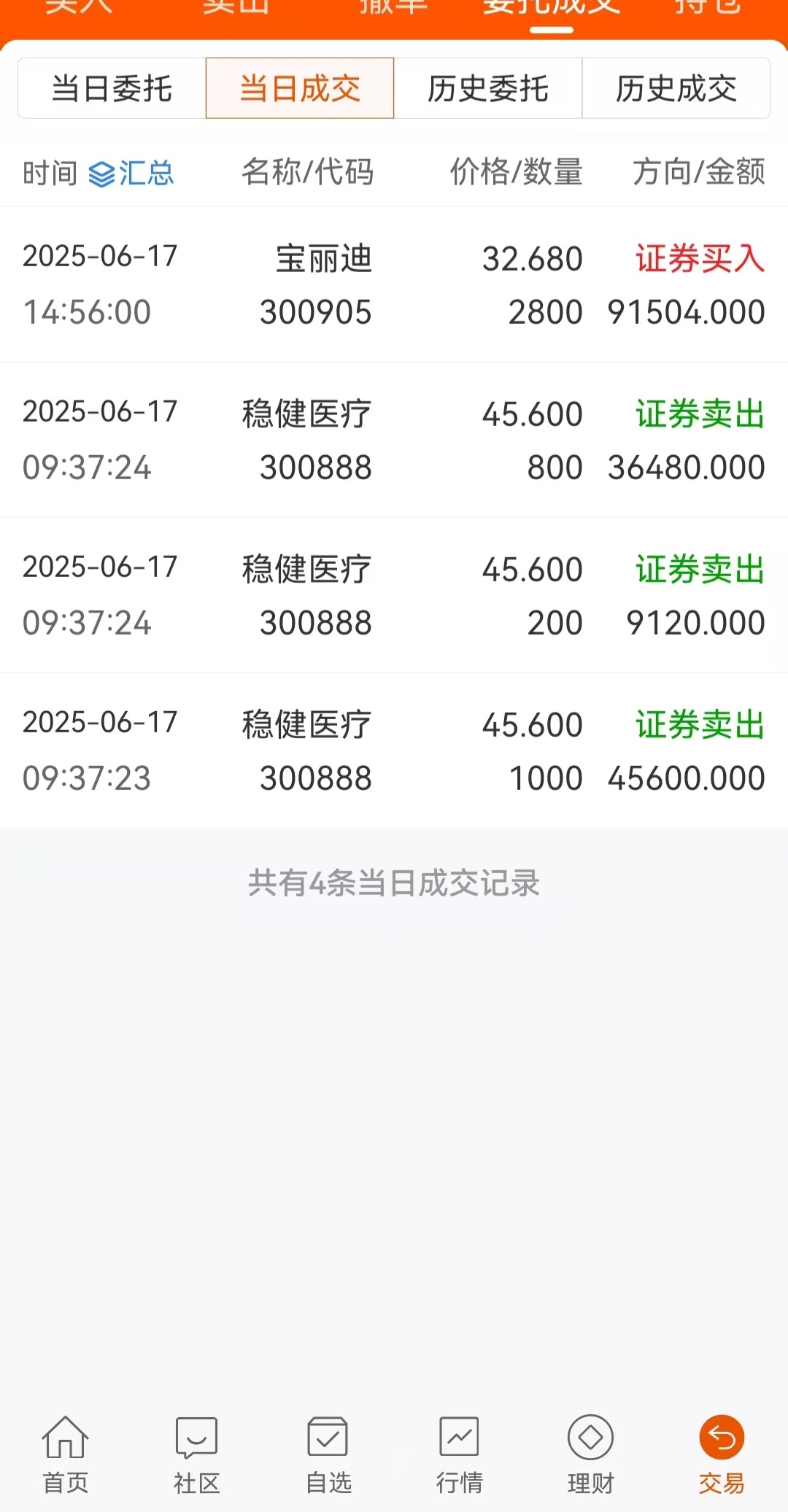Open 稳健医疗 sell record of 200 shares
This screenshot has height=1512, width=788.
coord(394,595)
